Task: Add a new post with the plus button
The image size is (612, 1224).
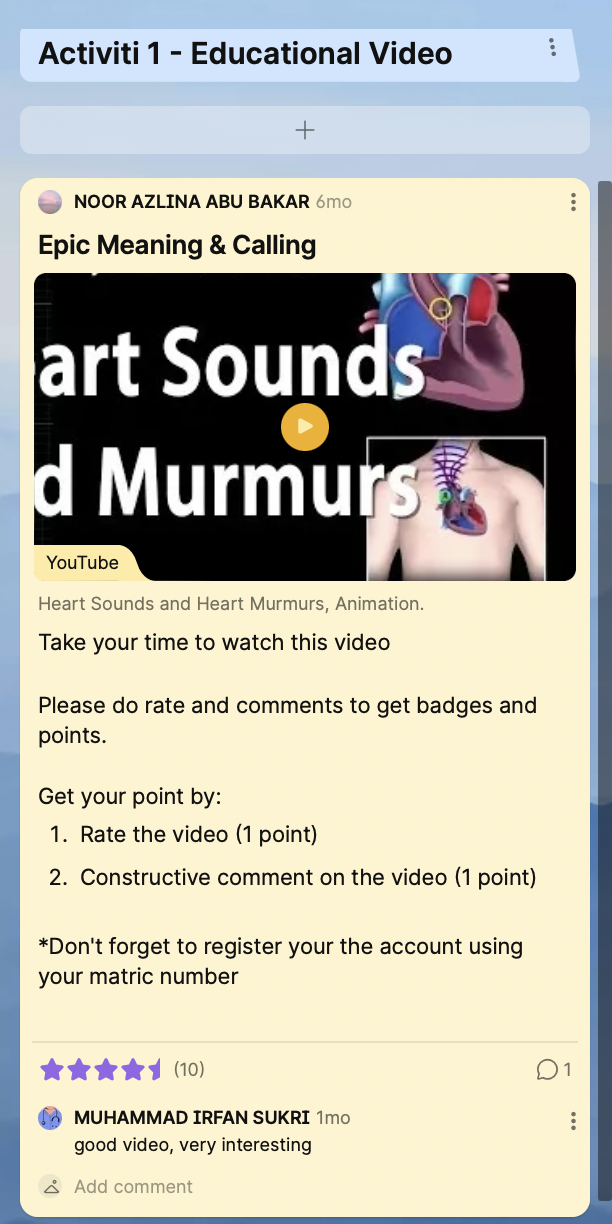Action: [305, 130]
